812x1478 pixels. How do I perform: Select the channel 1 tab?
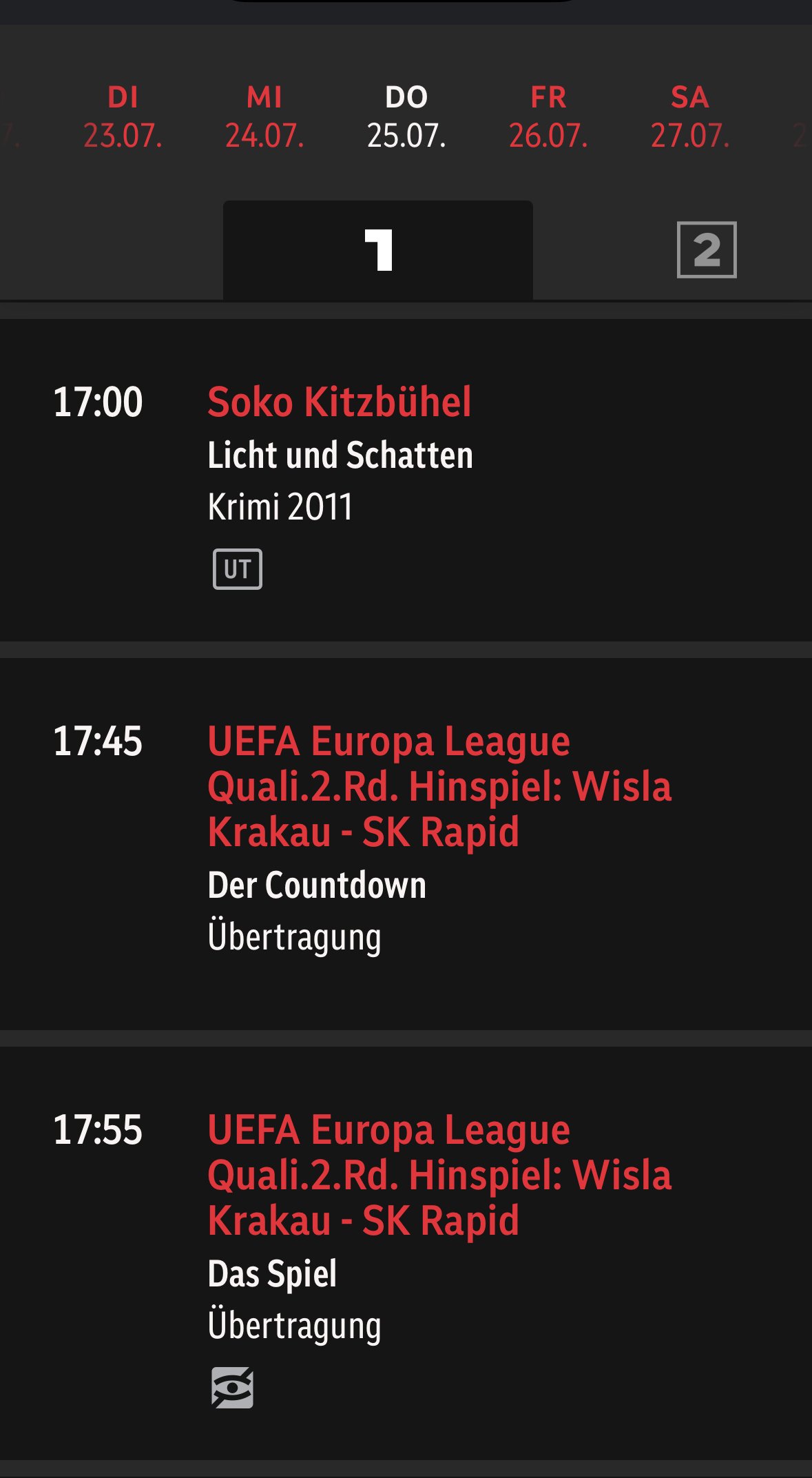click(378, 250)
